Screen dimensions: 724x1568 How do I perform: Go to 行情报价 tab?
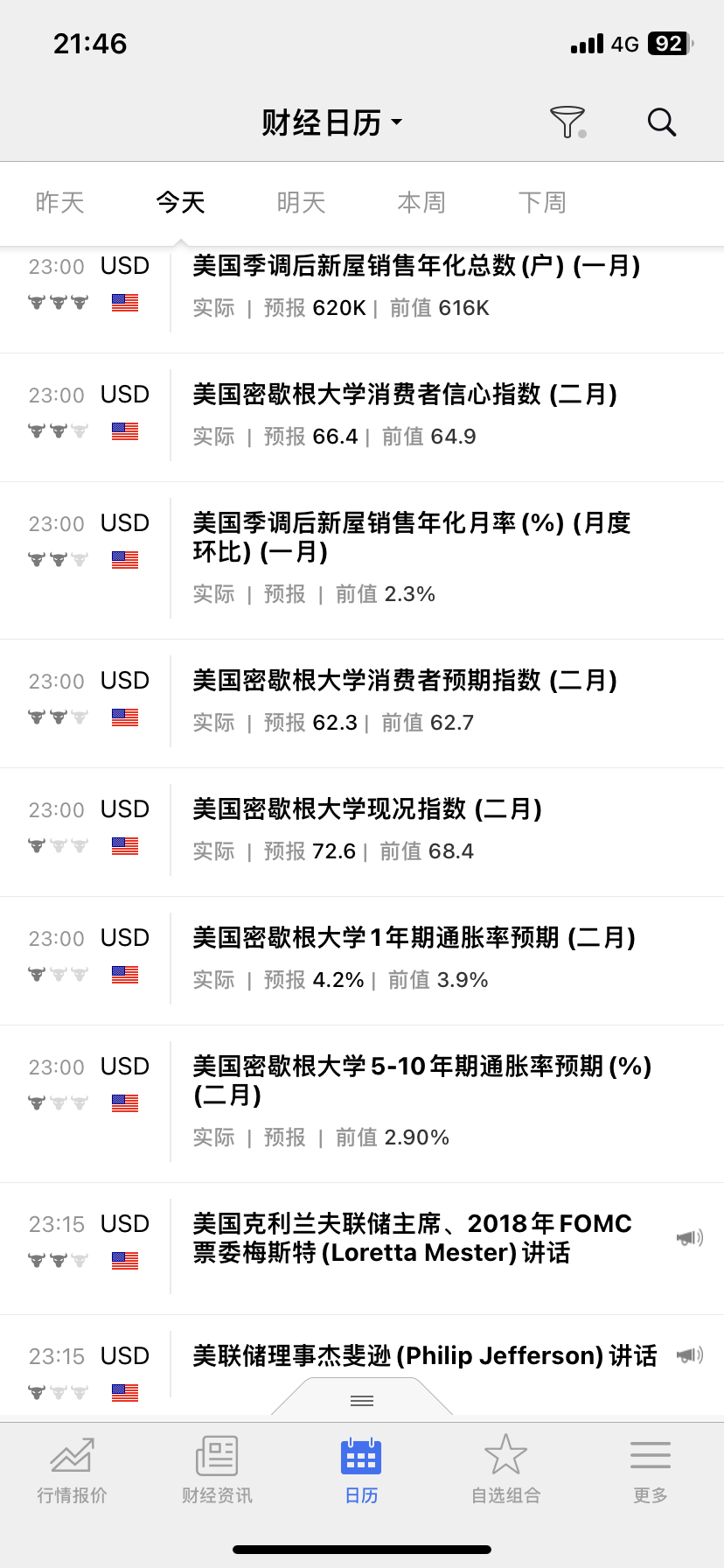point(73,1470)
